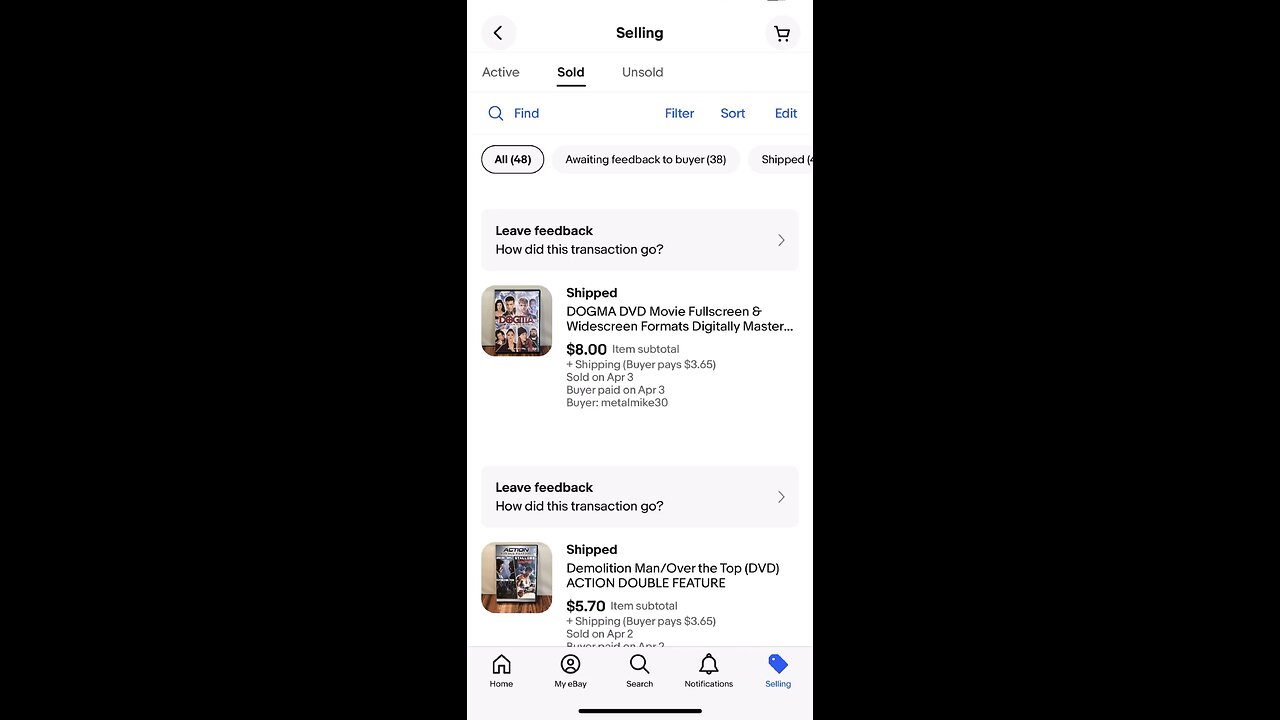Open the Demolition Man/Over the Top listing
The width and height of the screenshot is (1280, 720).
point(672,575)
